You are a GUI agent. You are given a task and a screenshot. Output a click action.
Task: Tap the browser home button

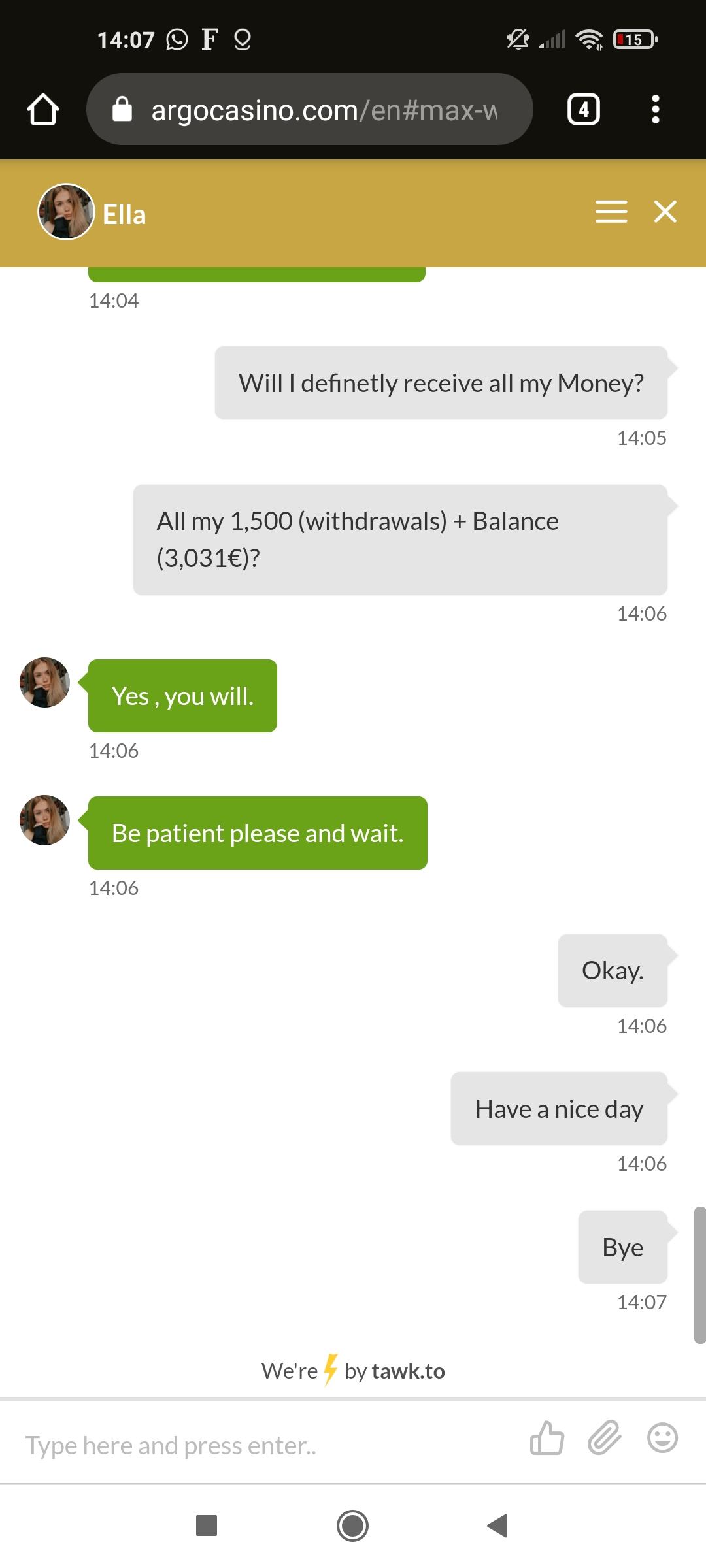click(43, 109)
